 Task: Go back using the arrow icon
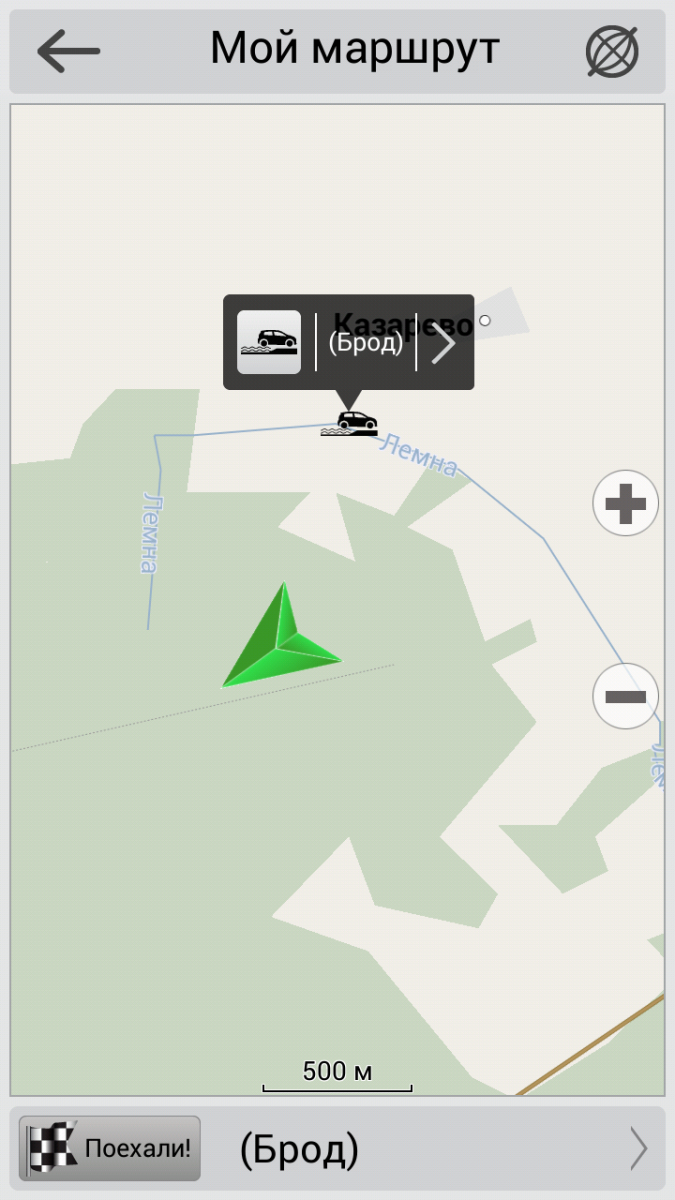68,51
